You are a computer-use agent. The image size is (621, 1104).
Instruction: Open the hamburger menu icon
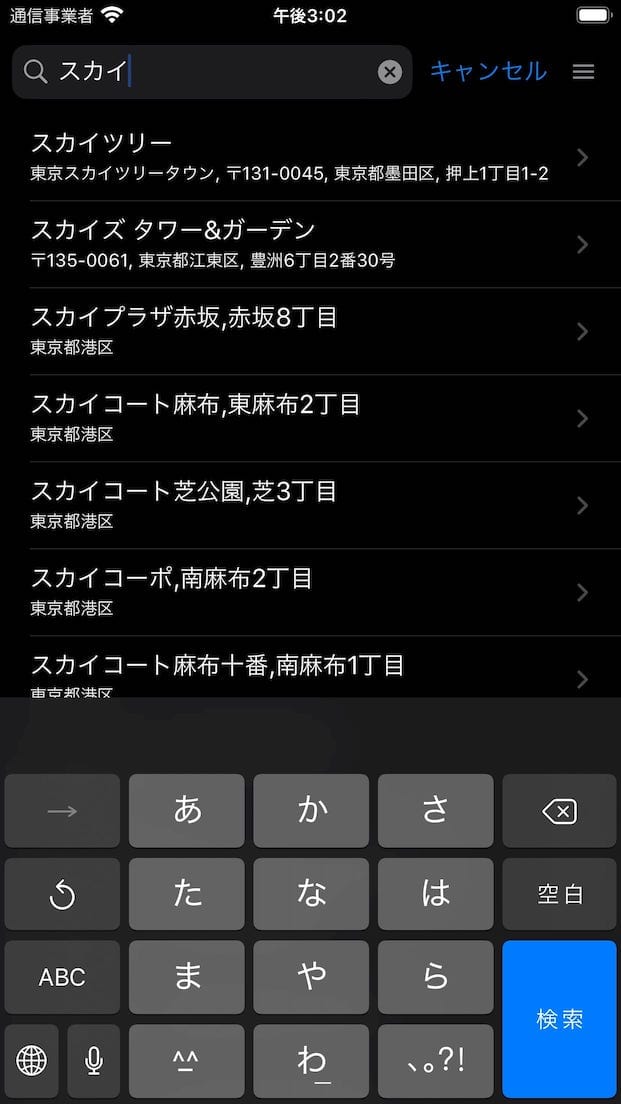[583, 72]
